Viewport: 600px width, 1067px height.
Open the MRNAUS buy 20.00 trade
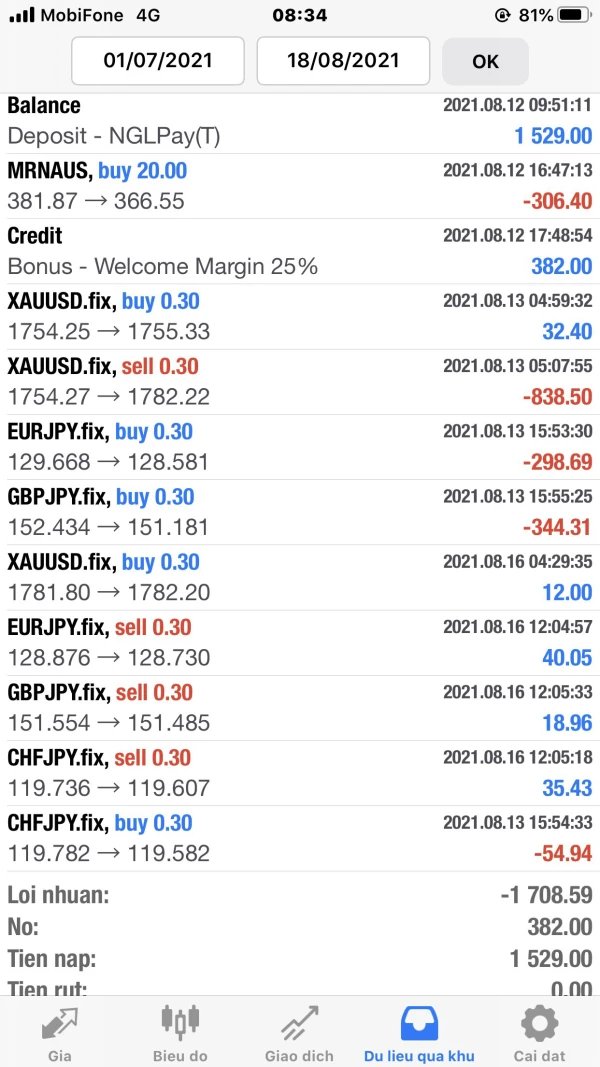[300, 186]
